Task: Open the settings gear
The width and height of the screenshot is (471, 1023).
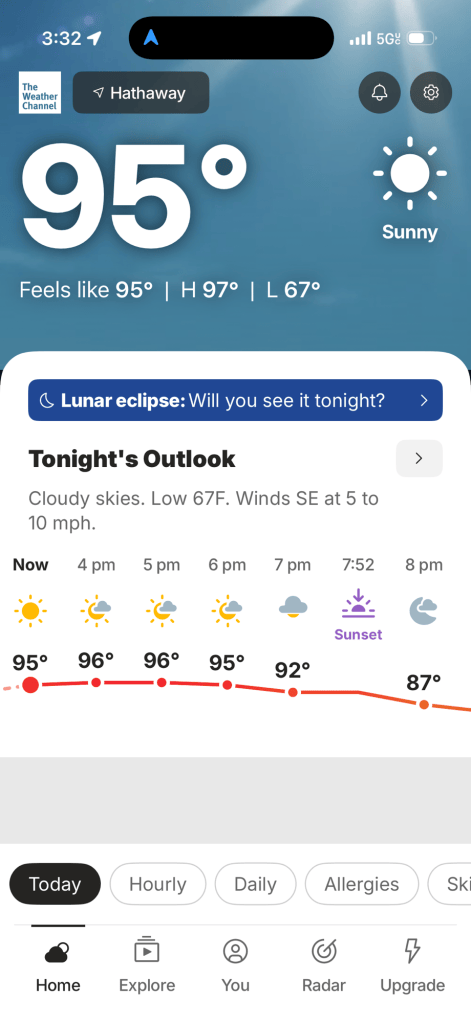Action: pos(431,93)
